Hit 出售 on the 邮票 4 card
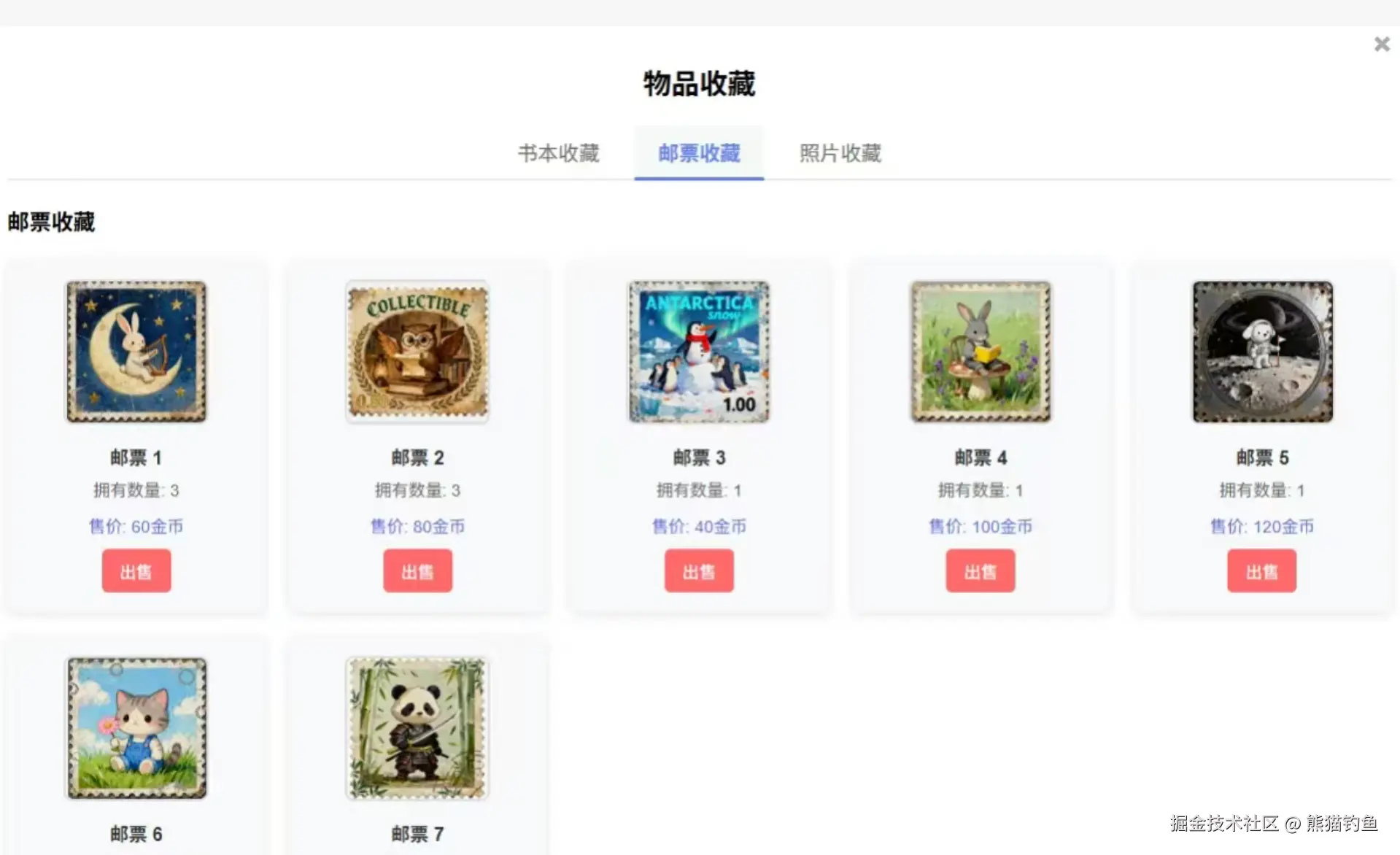This screenshot has height=855, width=1400. pos(980,571)
